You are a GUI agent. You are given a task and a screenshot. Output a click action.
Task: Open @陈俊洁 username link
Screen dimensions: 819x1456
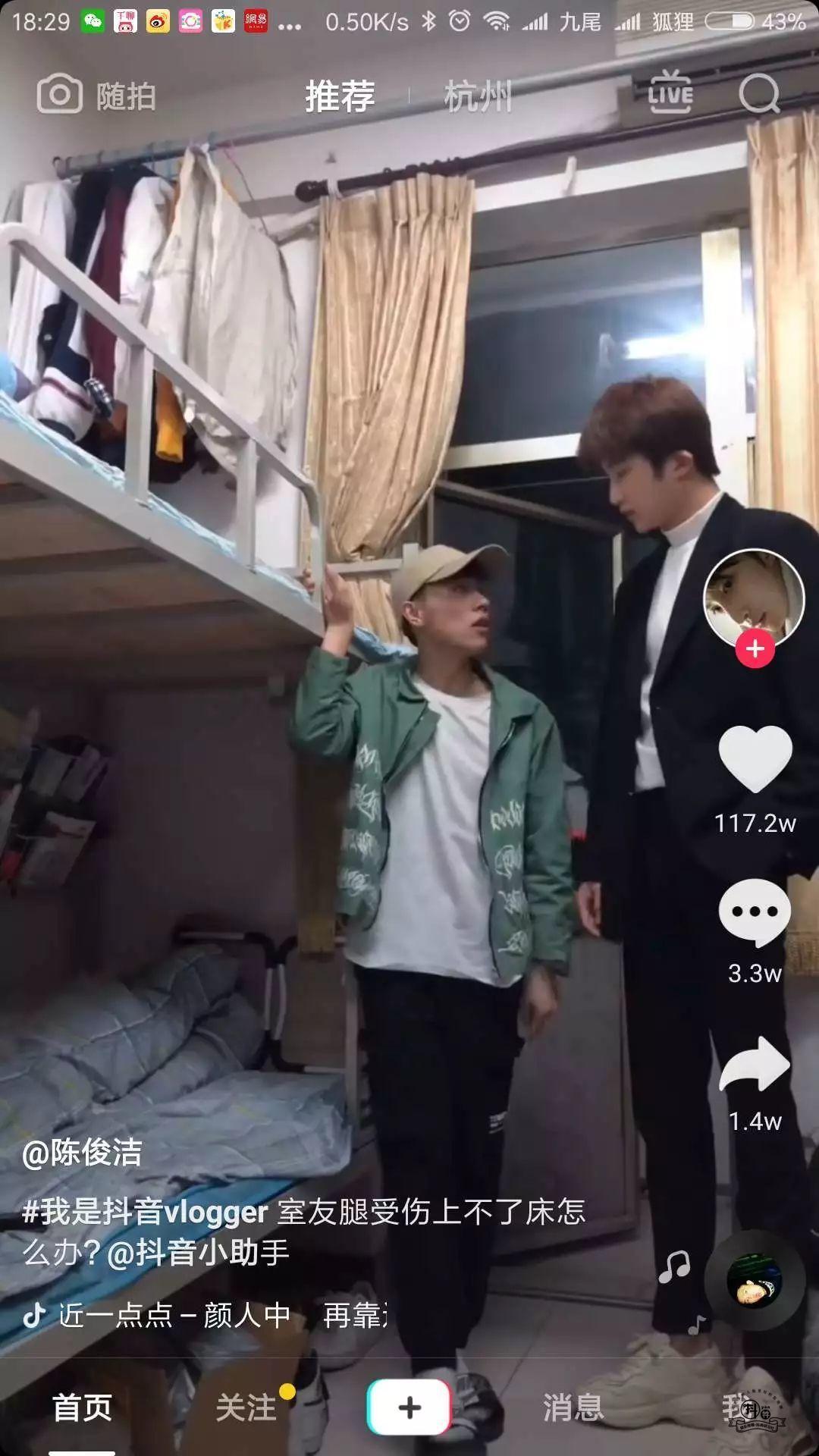tap(82, 1153)
